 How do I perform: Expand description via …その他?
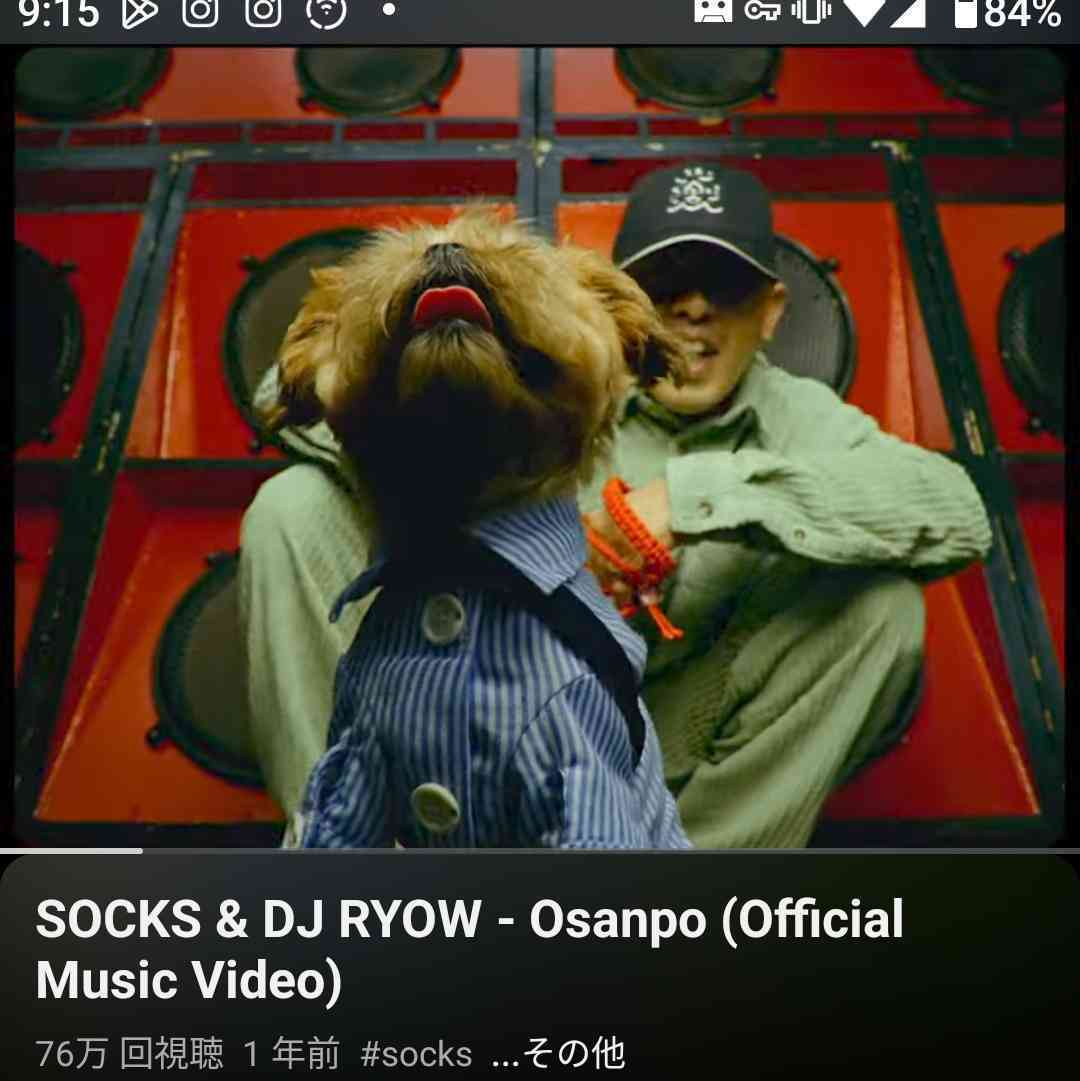559,1053
